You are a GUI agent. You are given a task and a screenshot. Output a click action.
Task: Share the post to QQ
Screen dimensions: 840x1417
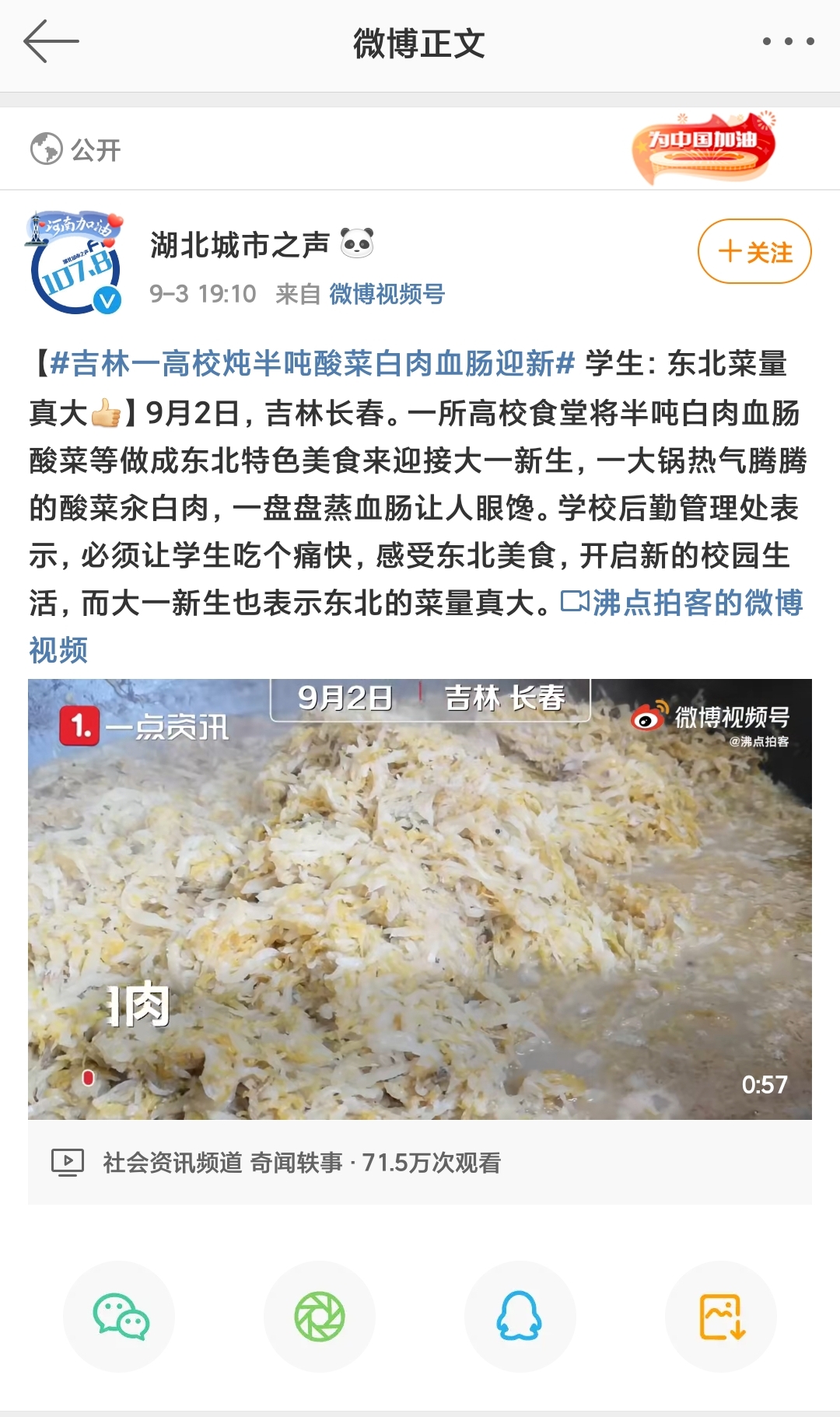pos(520,1317)
